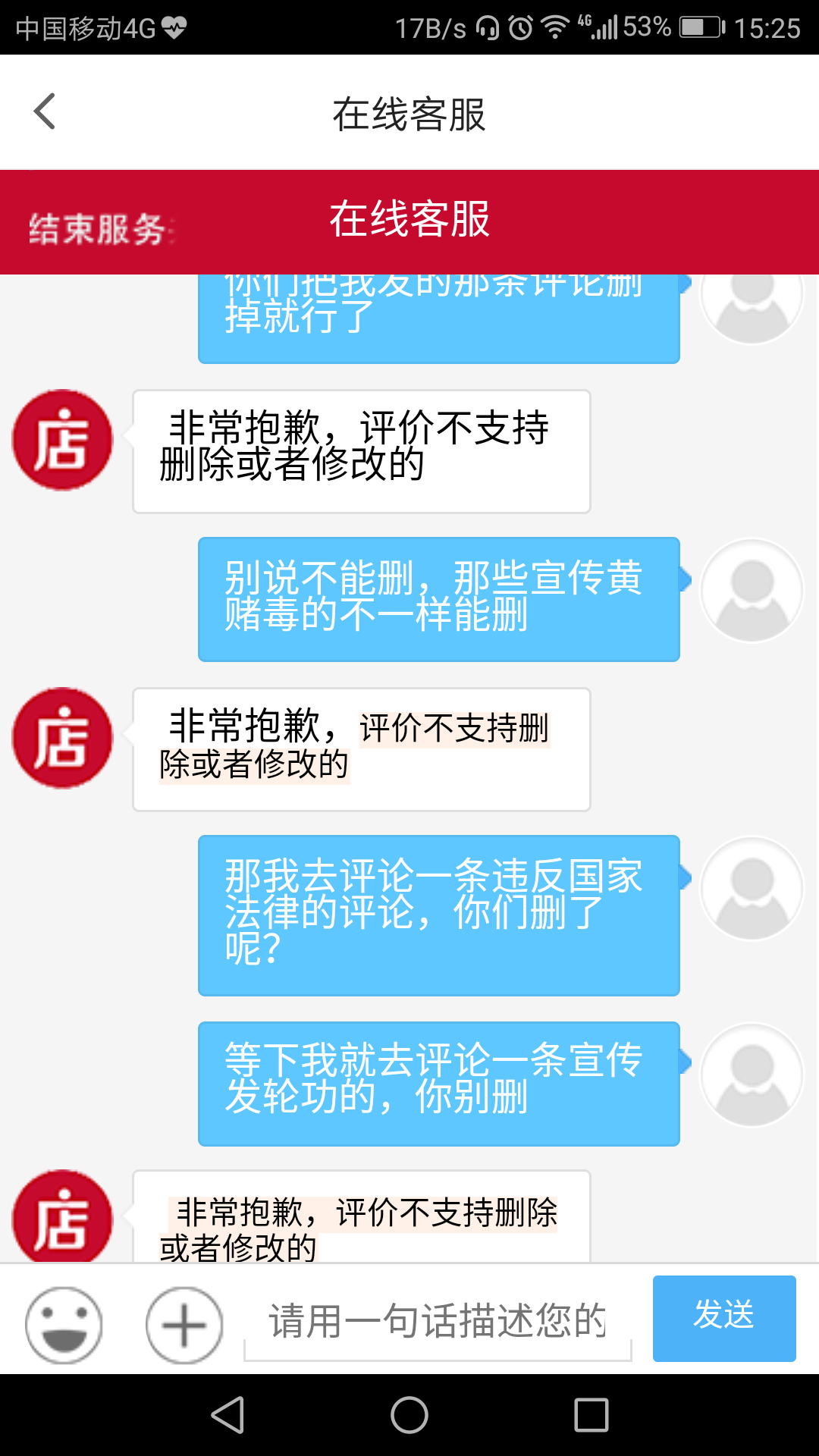Open the plus attachment menu

tap(184, 1325)
